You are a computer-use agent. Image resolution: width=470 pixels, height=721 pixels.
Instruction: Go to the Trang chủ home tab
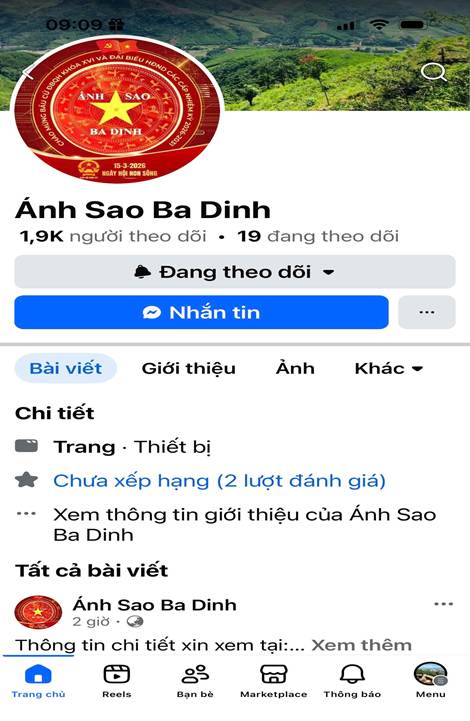click(39, 681)
